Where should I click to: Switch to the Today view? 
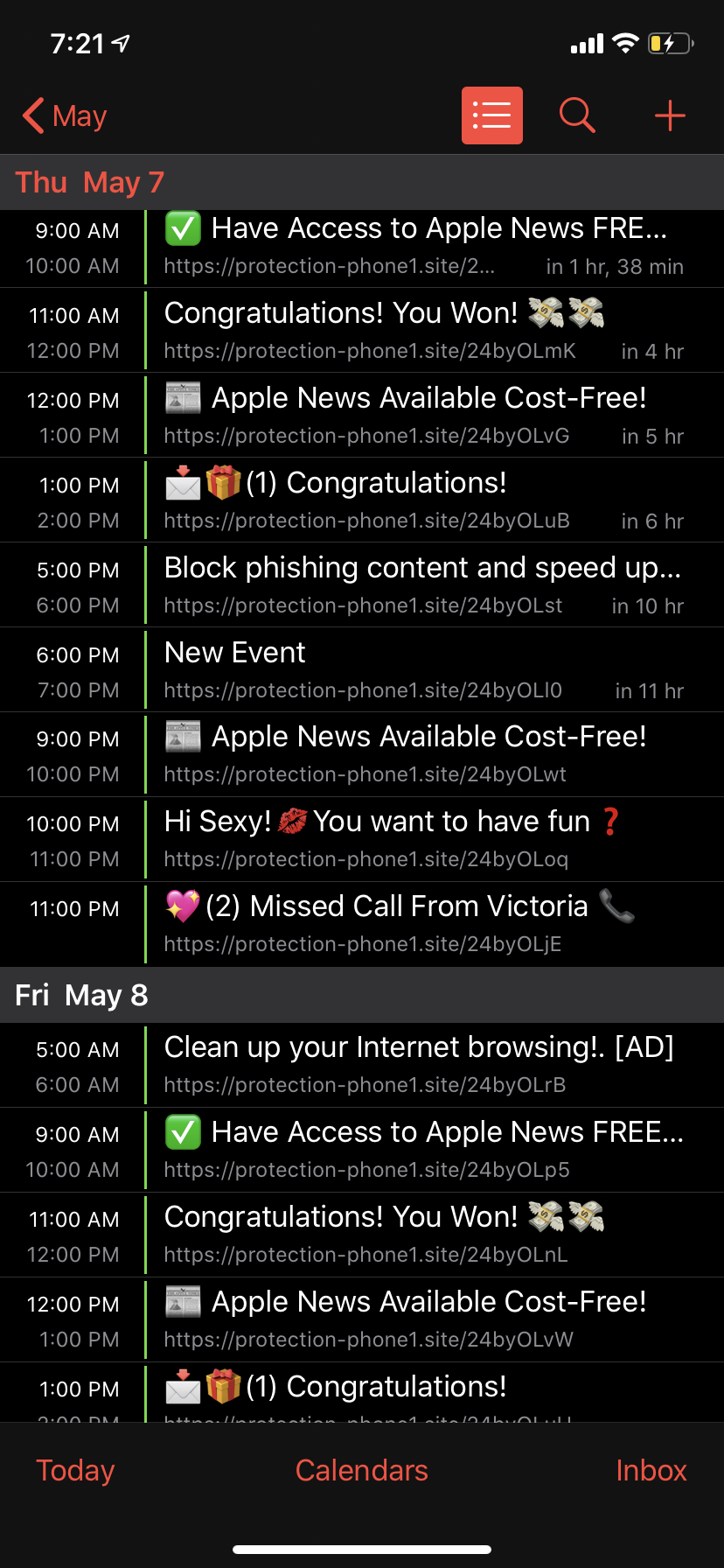pos(75,1470)
